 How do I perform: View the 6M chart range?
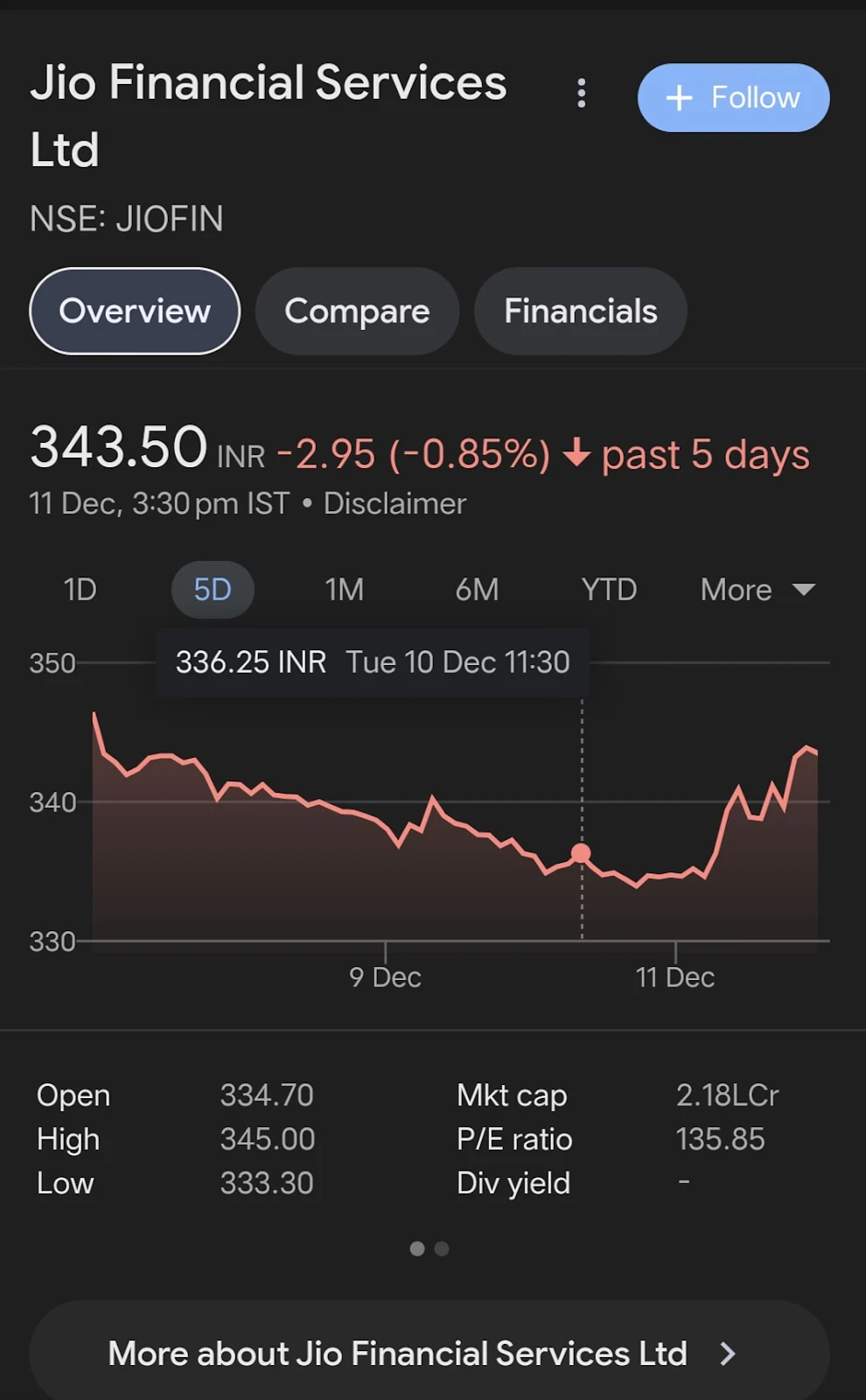point(477,590)
